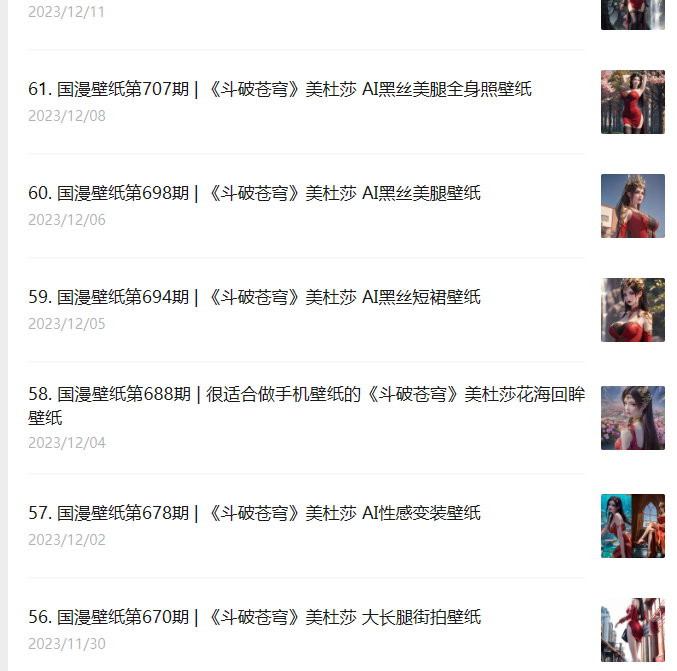Open the thumbnail image of article 57
Viewport: 677px width, 671px height.
(632, 526)
